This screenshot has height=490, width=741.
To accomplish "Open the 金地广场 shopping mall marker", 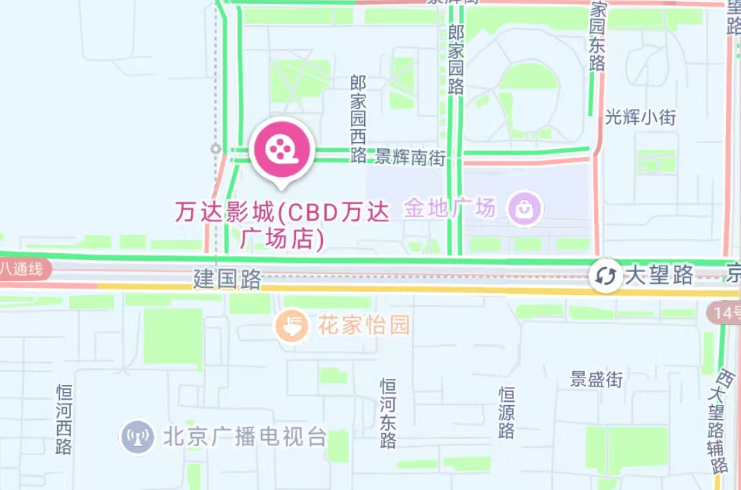I will [524, 209].
